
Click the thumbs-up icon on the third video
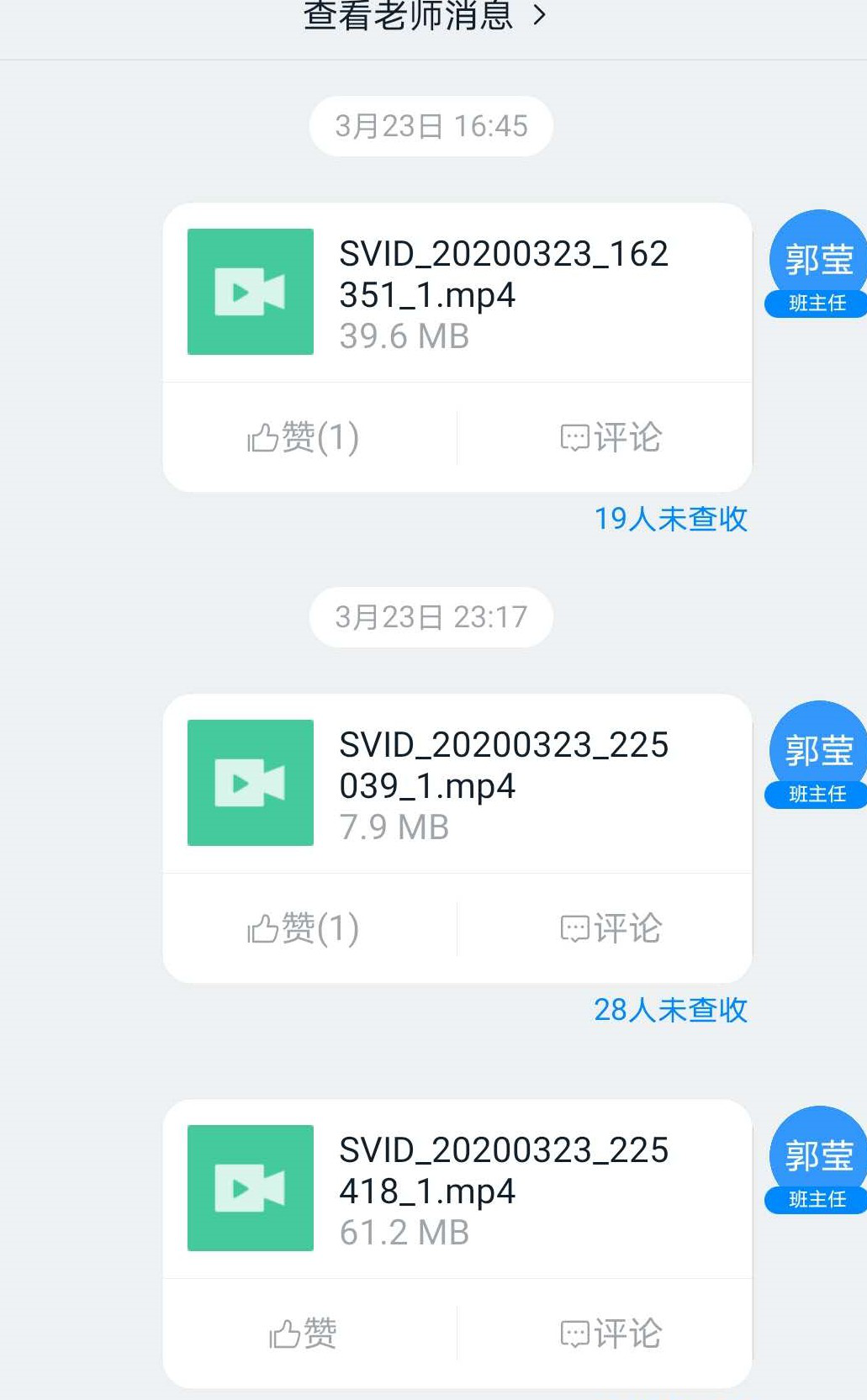point(286,1333)
